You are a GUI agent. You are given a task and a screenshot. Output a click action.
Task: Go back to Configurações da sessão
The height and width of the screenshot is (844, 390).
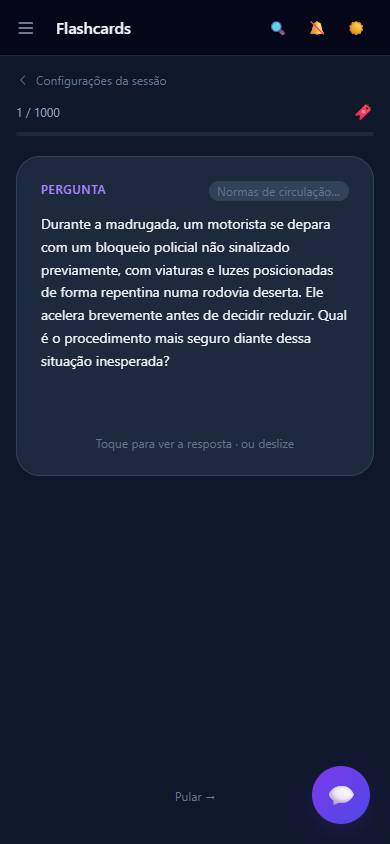pyautogui.click(x=92, y=81)
